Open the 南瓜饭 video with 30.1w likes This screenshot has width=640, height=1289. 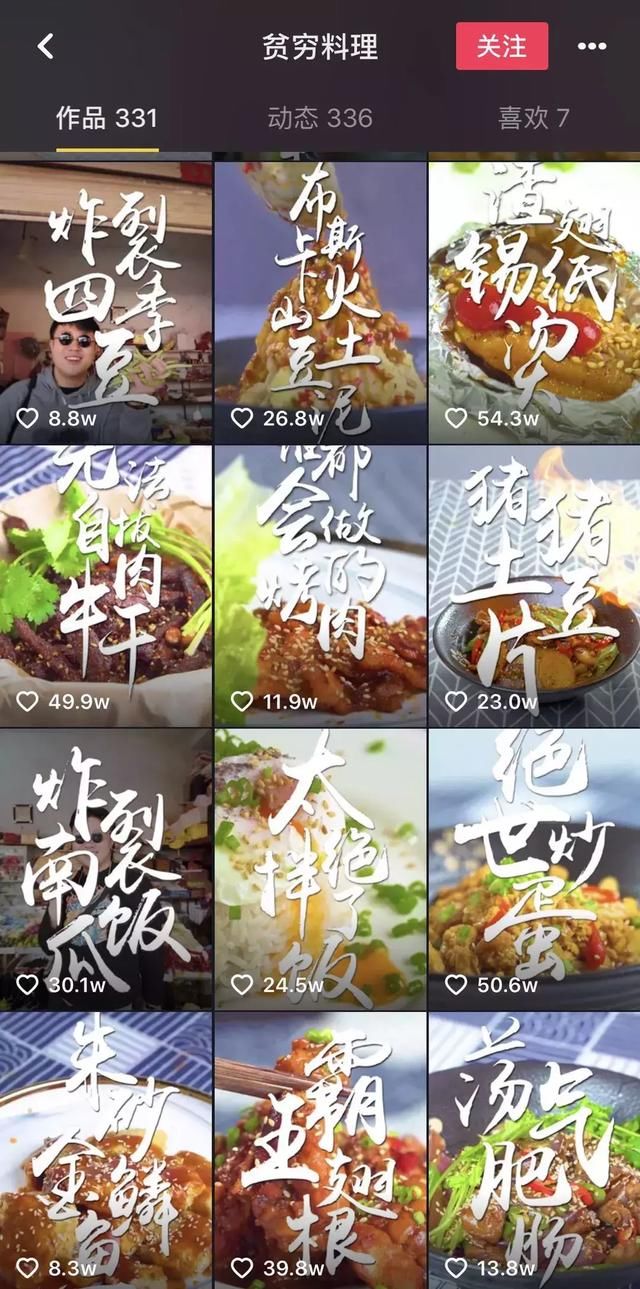pyautogui.click(x=106, y=869)
